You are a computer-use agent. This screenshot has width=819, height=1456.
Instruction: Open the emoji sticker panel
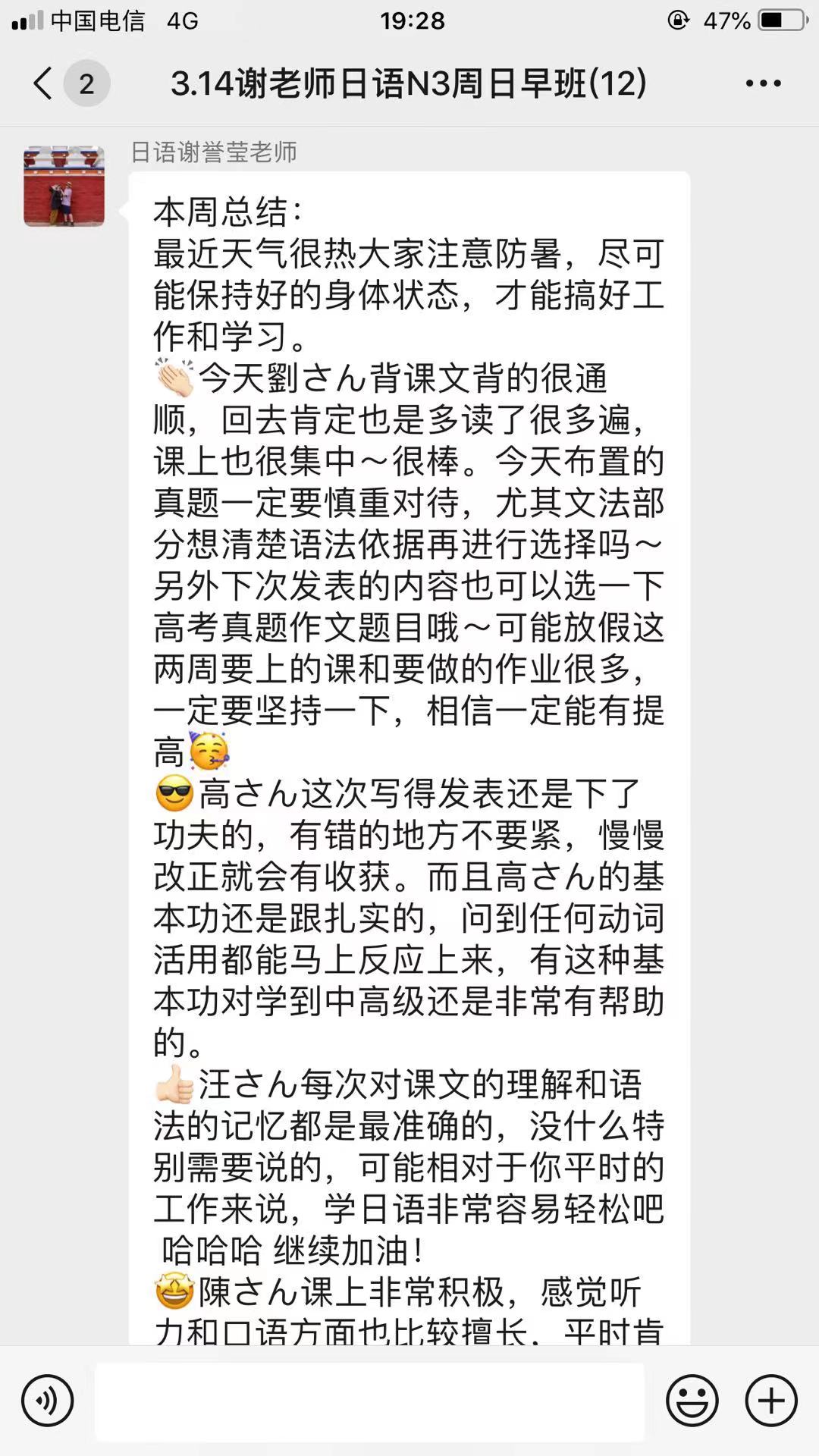pos(692,1401)
